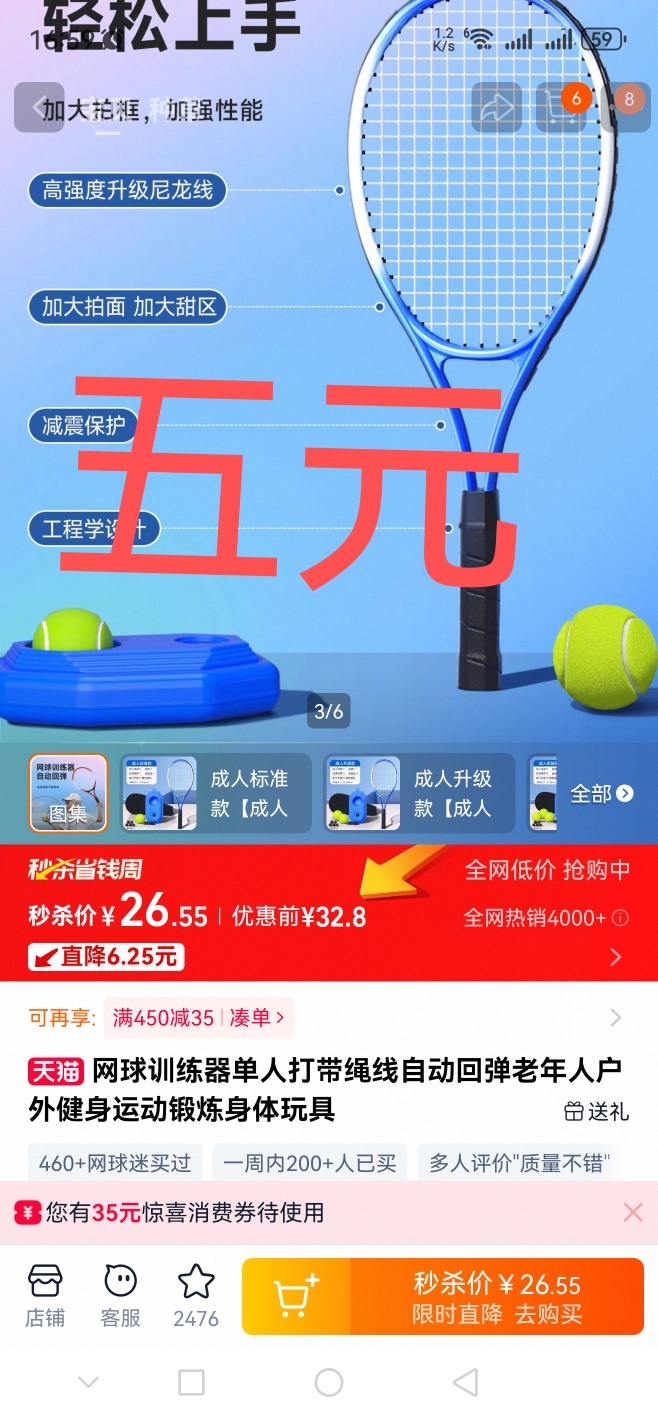Image resolution: width=658 pixels, height=1416 pixels.
Task: Tap the system home button
Action: (x=329, y=1383)
